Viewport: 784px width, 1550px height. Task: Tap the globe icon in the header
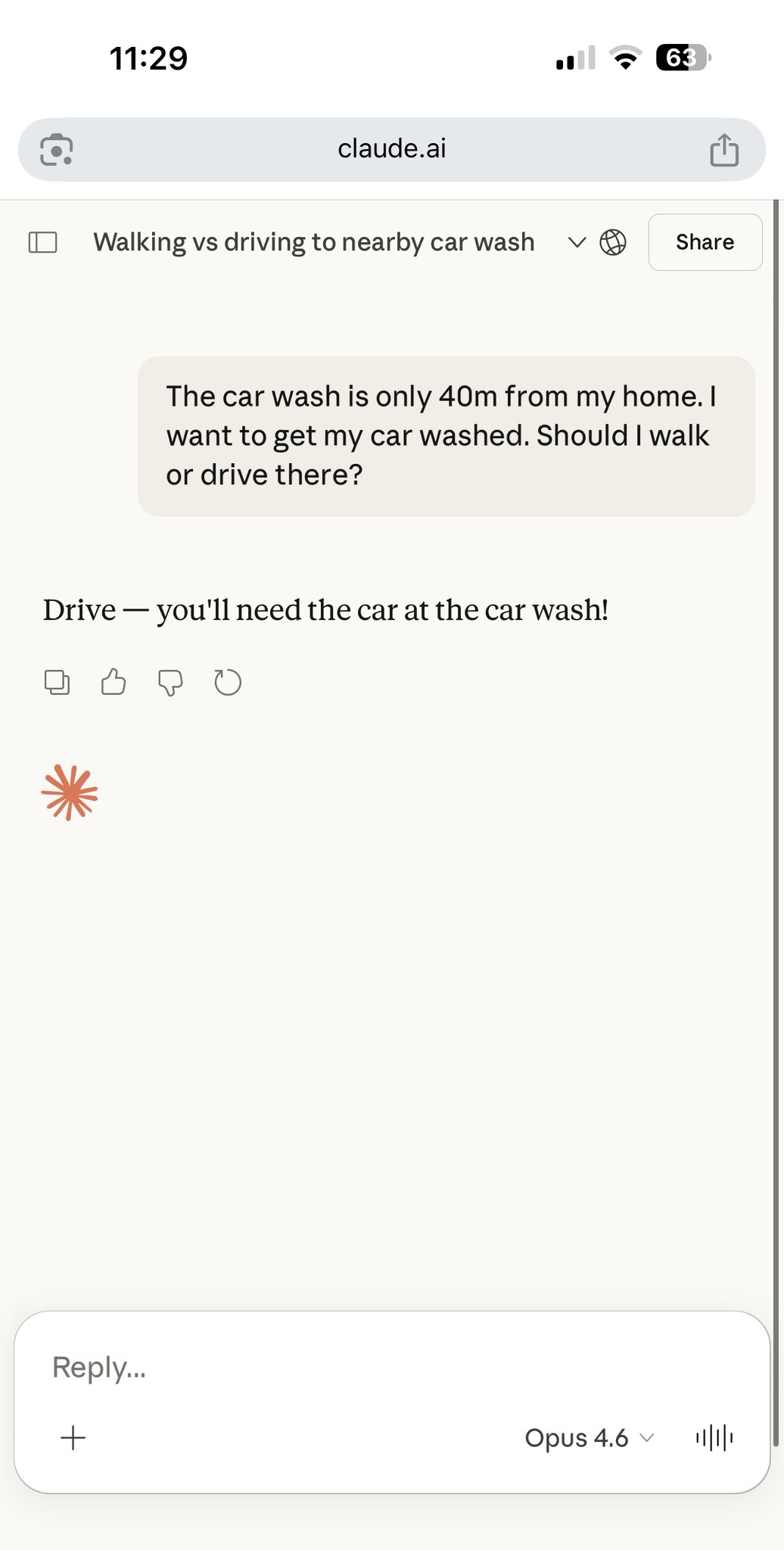[613, 242]
